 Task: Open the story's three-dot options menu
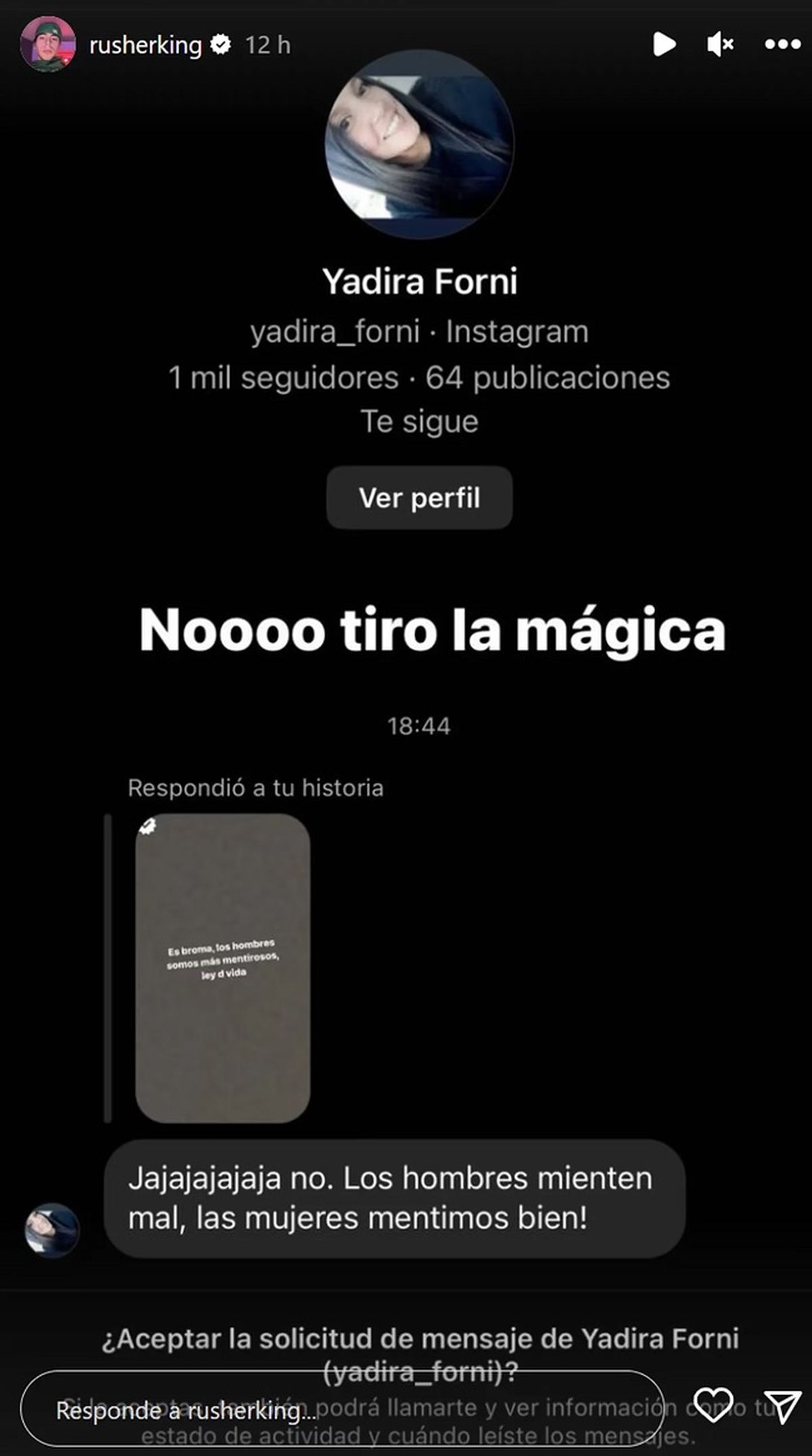pyautogui.click(x=782, y=45)
